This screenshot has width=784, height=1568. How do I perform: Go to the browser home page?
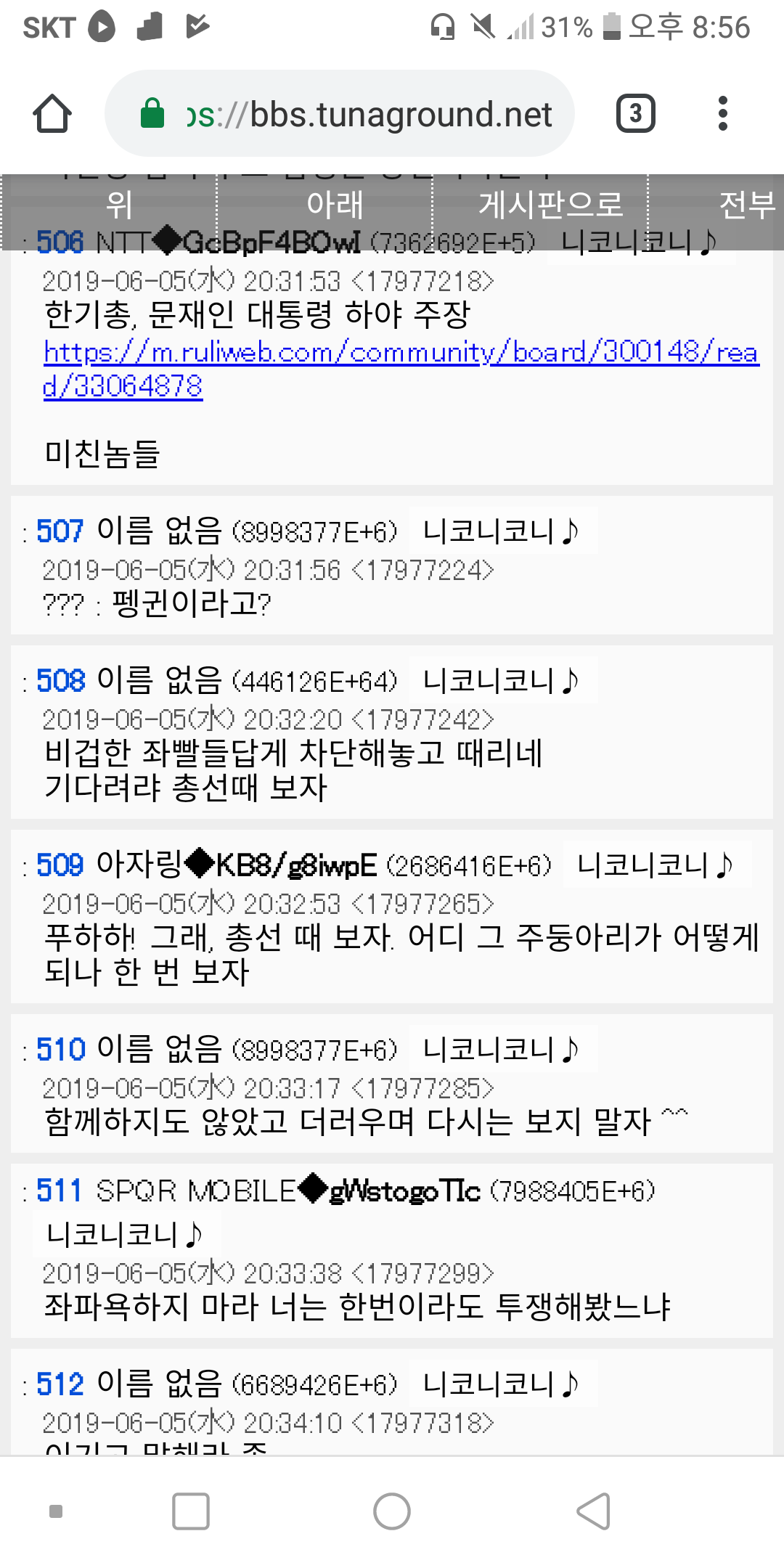click(x=52, y=114)
